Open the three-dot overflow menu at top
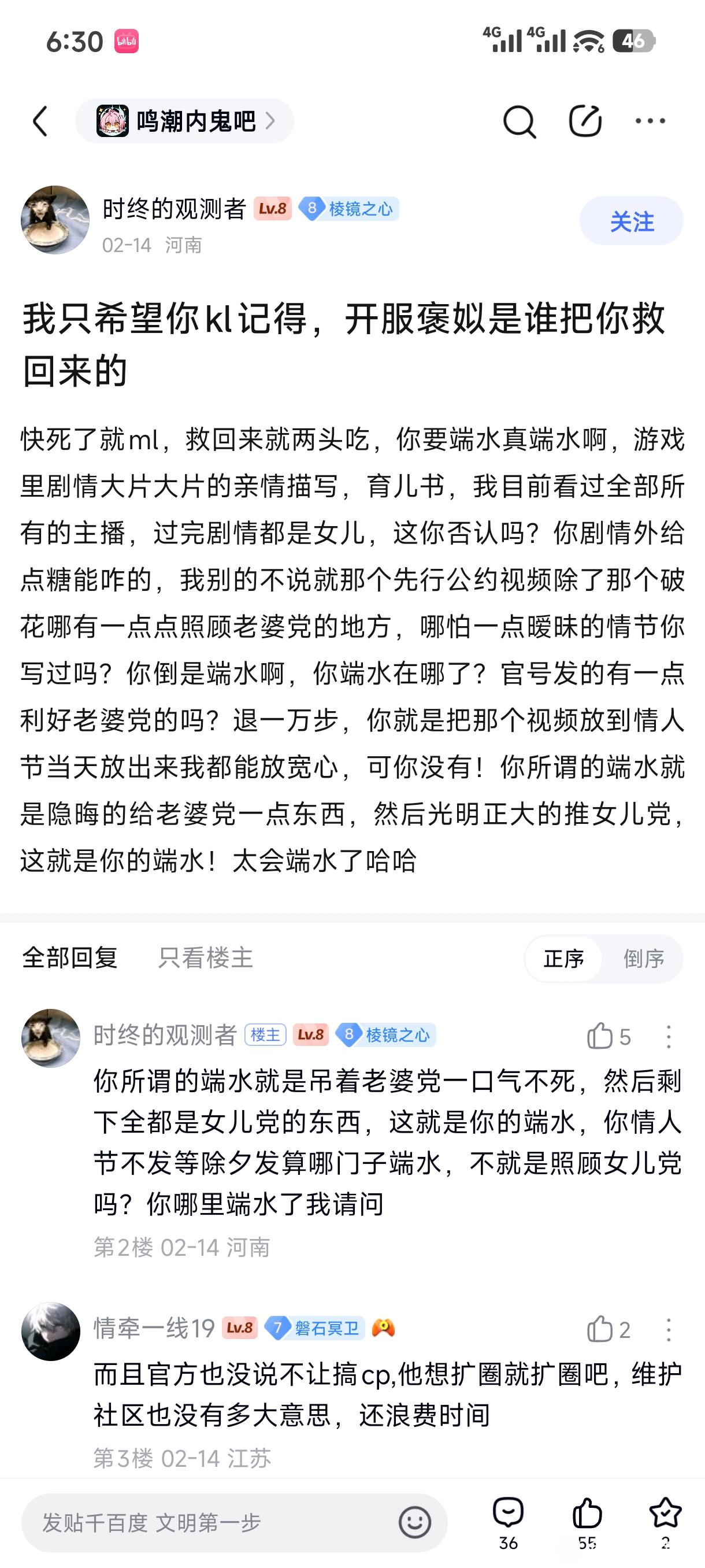 pos(650,120)
